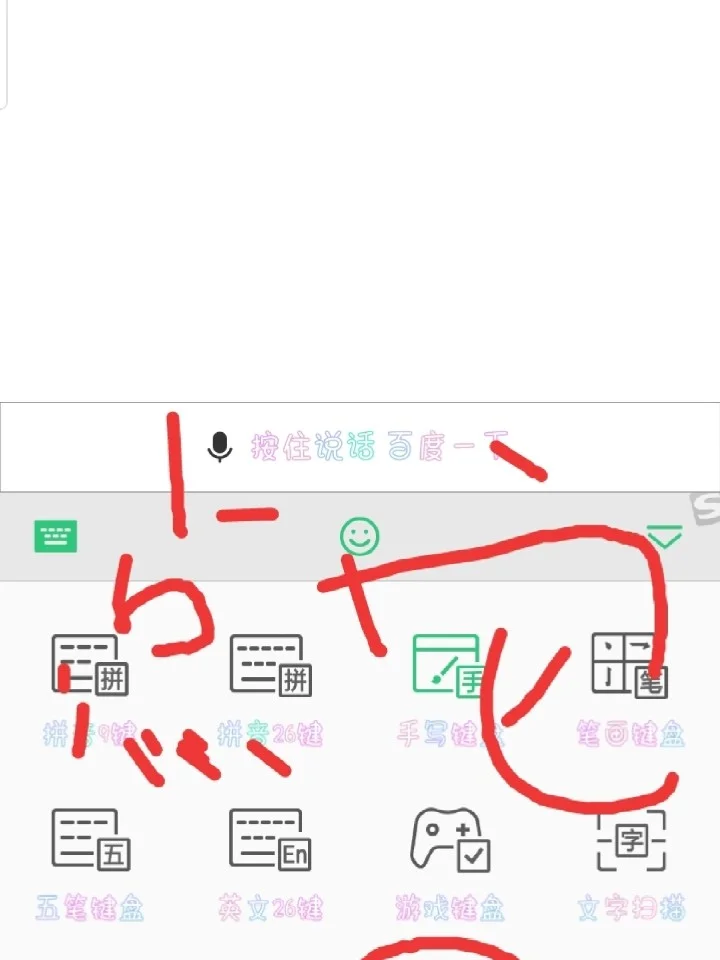This screenshot has width=720, height=960.
Task: Open the emoji smiley panel
Action: click(360, 537)
